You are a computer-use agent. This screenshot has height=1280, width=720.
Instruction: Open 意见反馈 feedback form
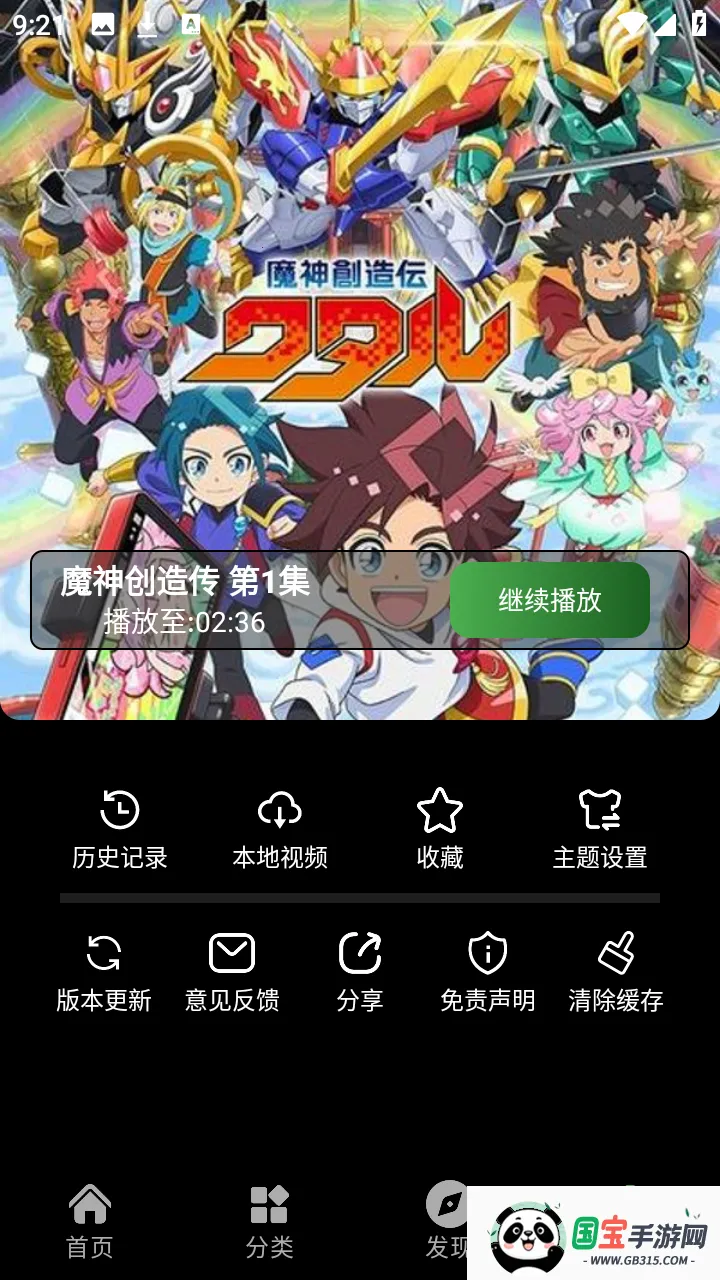232,972
